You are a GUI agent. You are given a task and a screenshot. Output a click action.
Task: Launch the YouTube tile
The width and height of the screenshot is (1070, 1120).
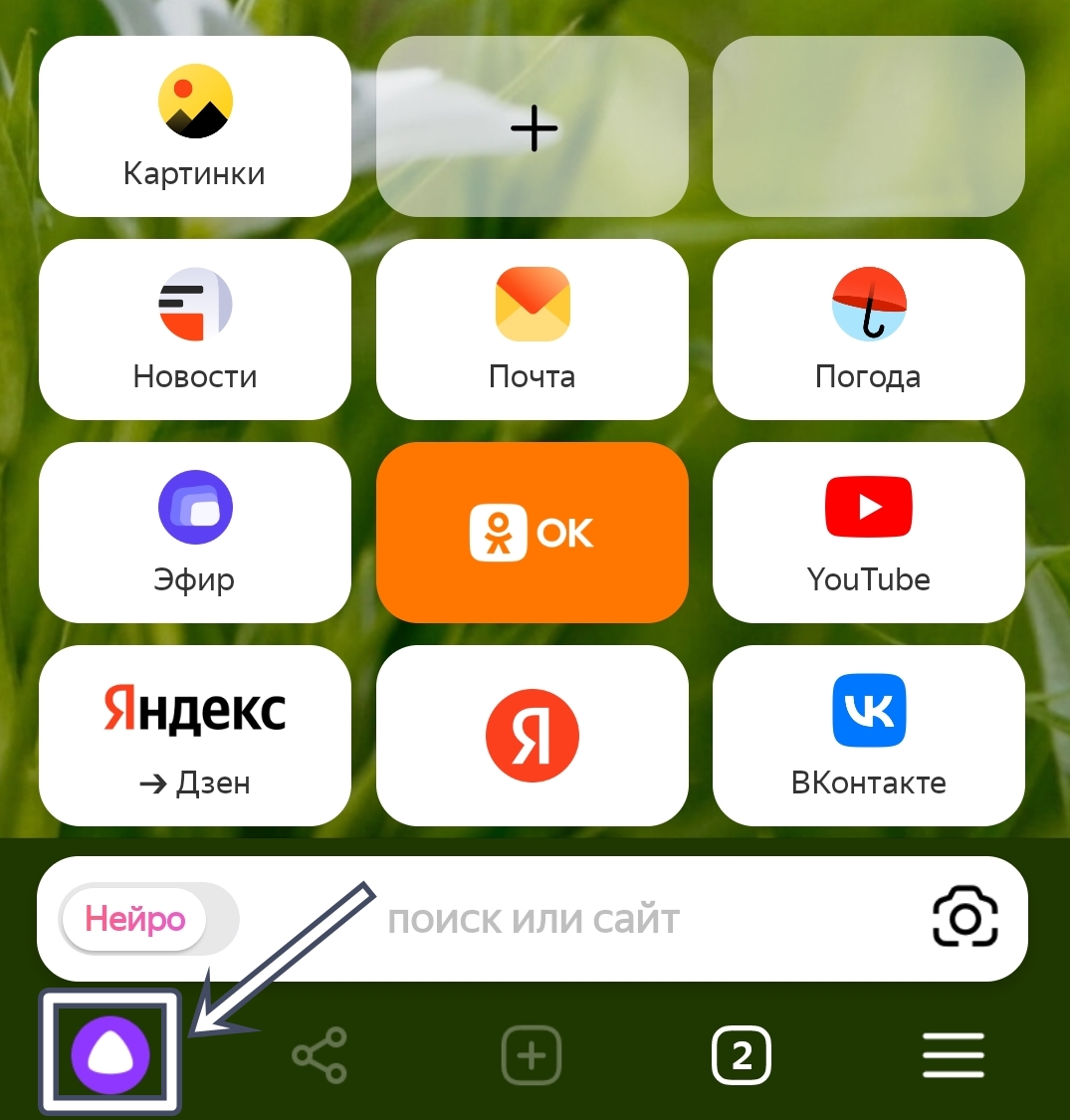coord(868,533)
